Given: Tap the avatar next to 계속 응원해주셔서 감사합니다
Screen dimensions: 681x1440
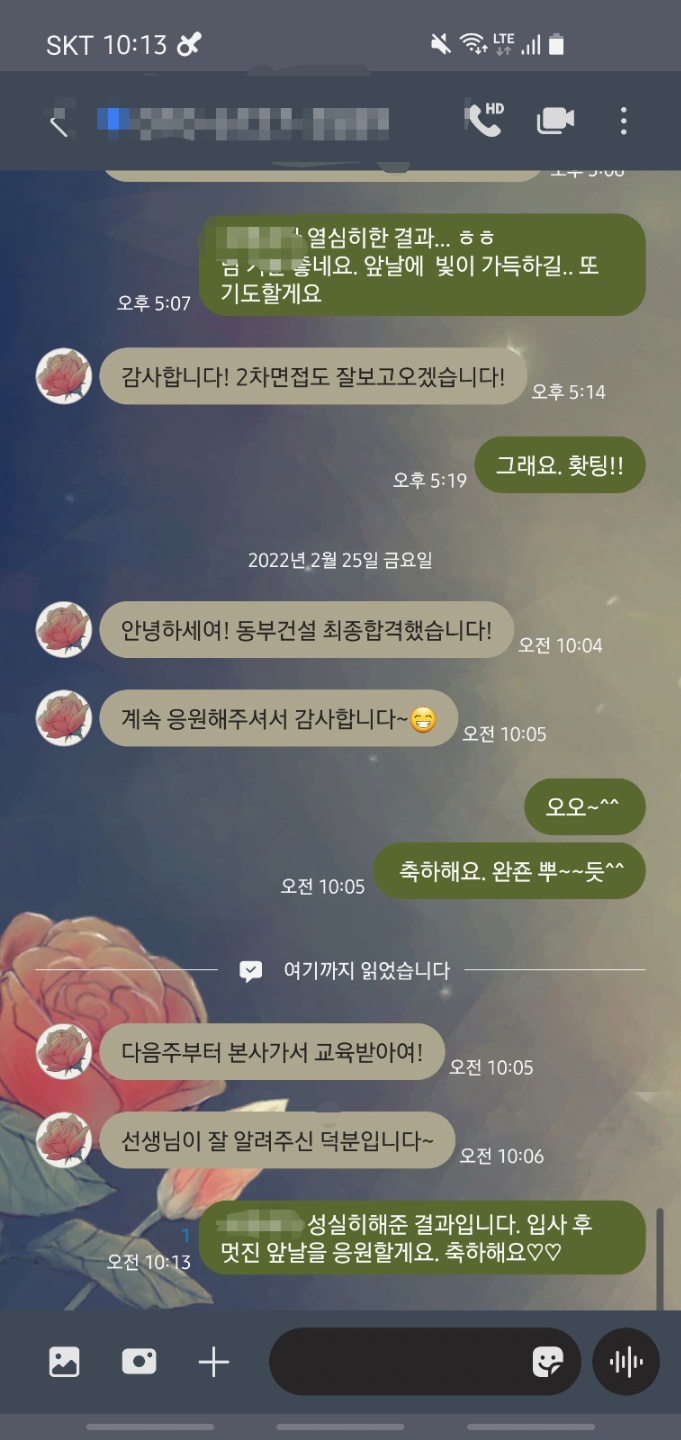Looking at the screenshot, I should click(x=64, y=718).
